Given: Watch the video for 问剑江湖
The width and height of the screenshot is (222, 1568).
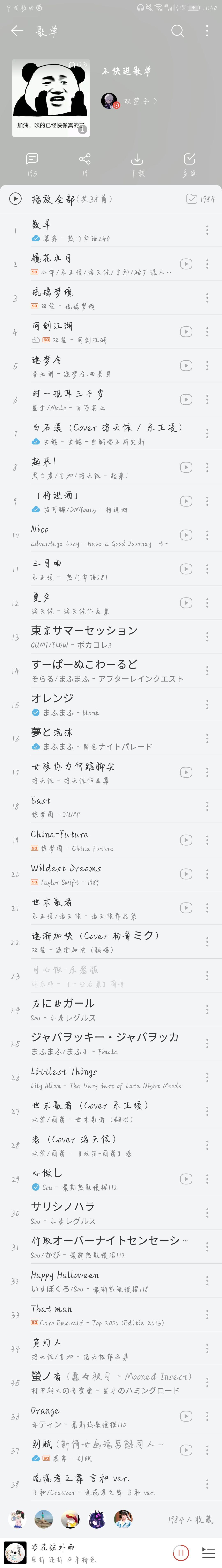Looking at the screenshot, I should click(x=186, y=332).
